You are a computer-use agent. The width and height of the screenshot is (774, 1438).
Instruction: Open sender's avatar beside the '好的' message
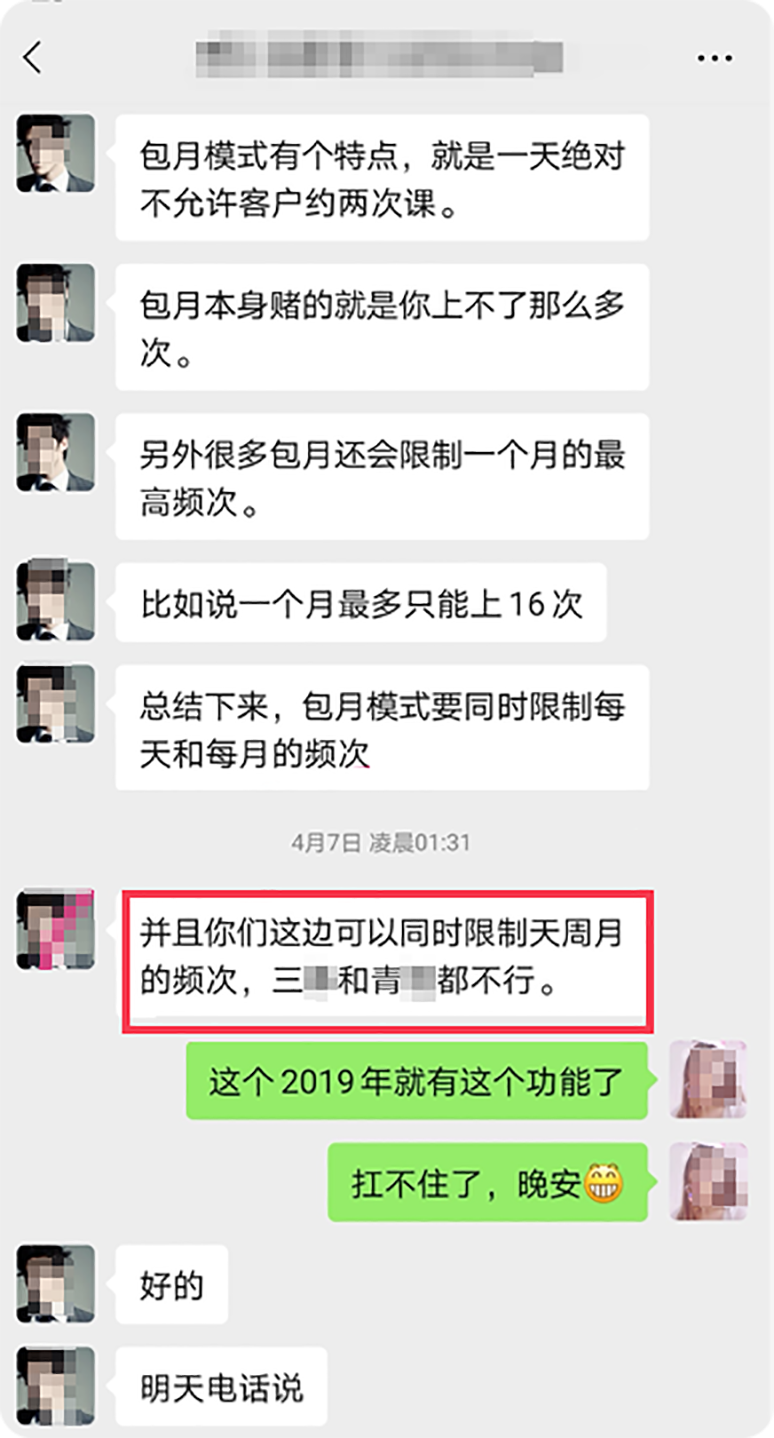click(56, 1284)
